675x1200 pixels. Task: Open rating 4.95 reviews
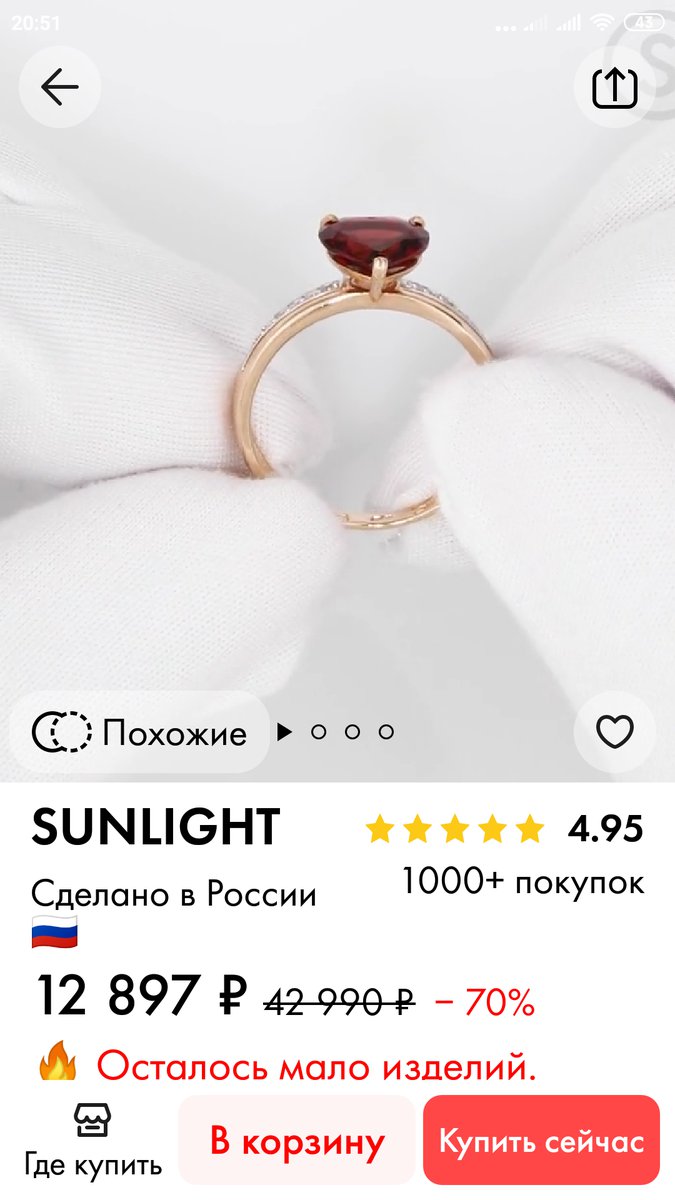(505, 828)
